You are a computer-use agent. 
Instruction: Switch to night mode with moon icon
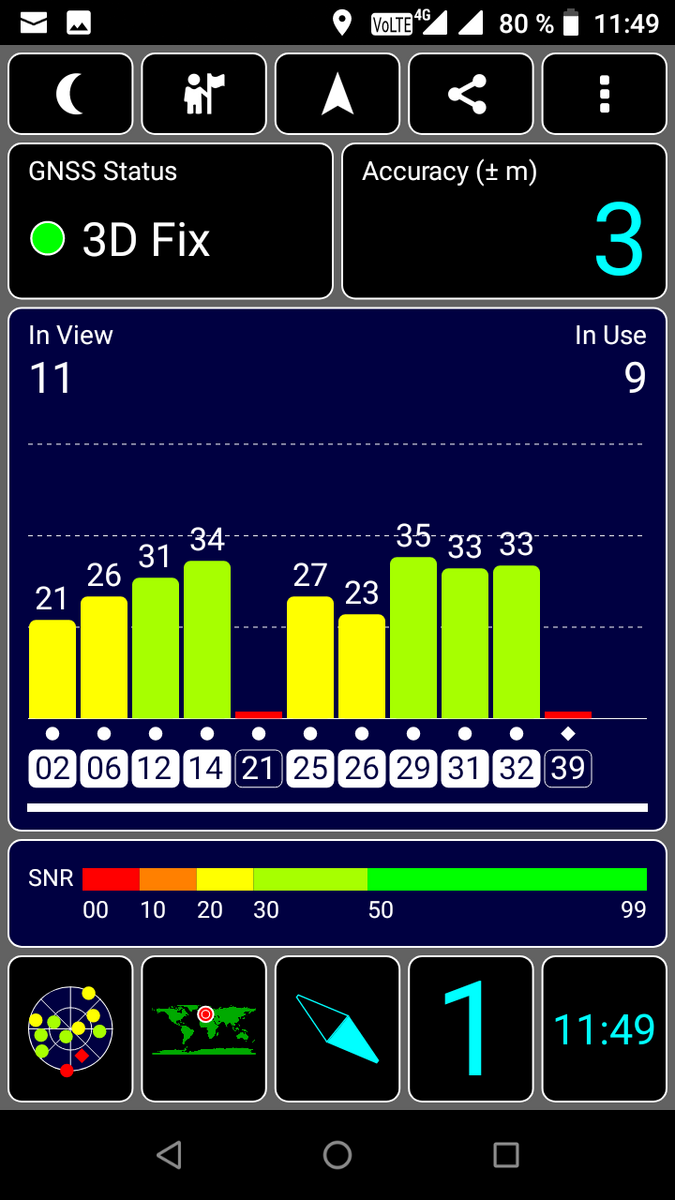(71, 94)
